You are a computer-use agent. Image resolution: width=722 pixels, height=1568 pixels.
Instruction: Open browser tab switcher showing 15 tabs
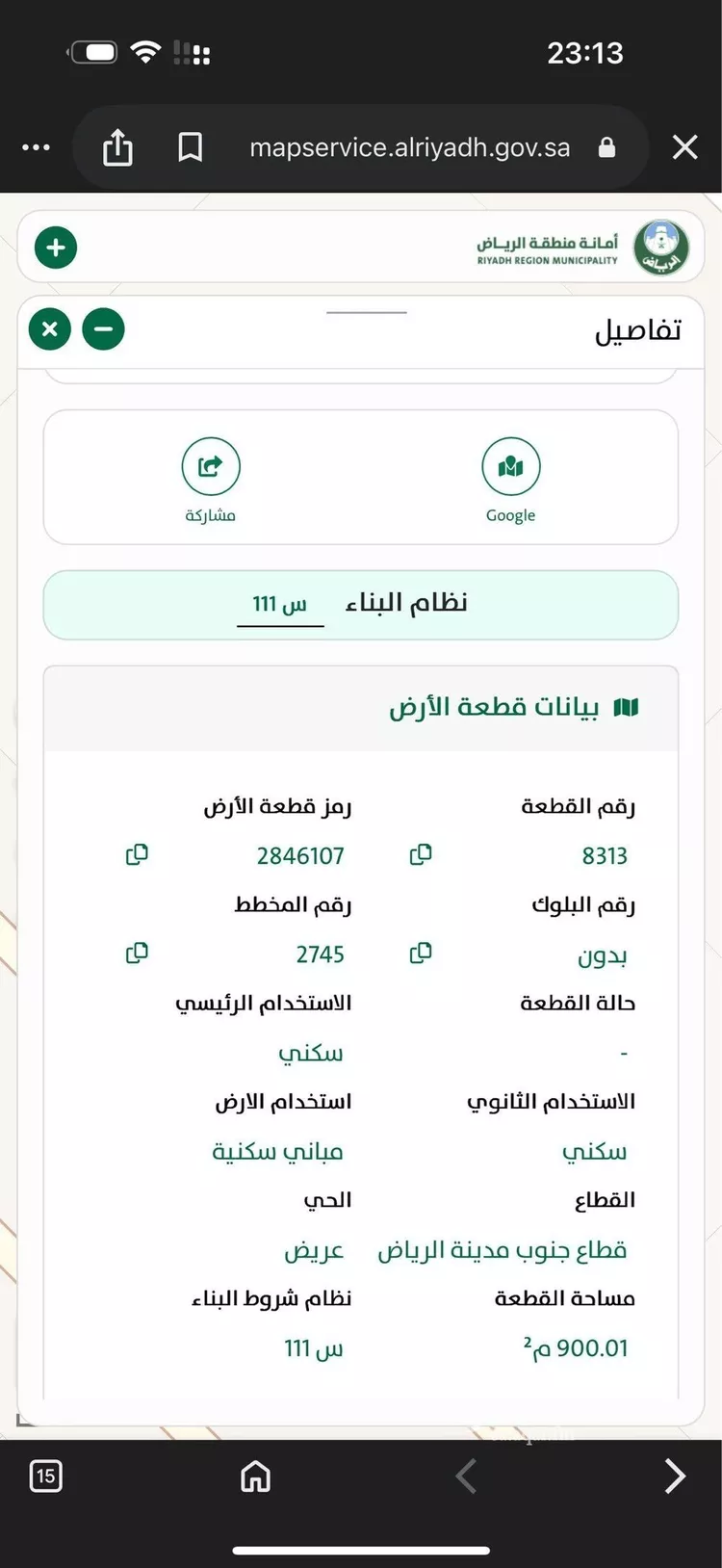(x=45, y=1476)
